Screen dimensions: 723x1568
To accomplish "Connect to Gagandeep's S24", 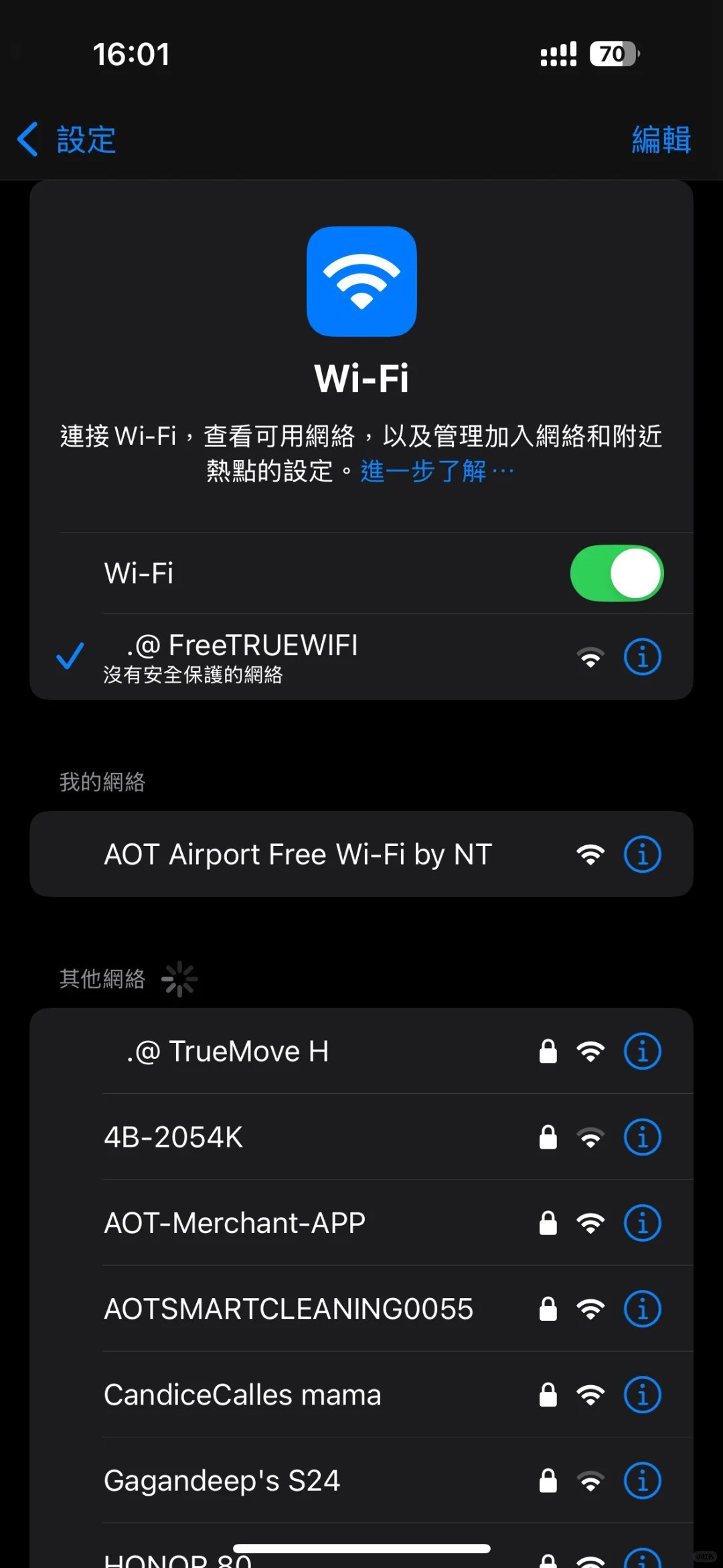I will pyautogui.click(x=222, y=1481).
